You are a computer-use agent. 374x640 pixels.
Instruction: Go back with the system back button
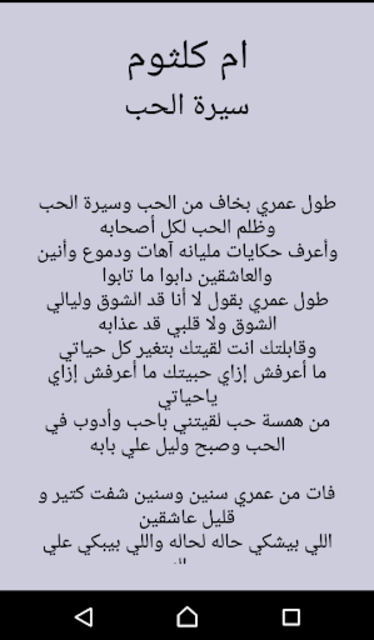pos(84,616)
